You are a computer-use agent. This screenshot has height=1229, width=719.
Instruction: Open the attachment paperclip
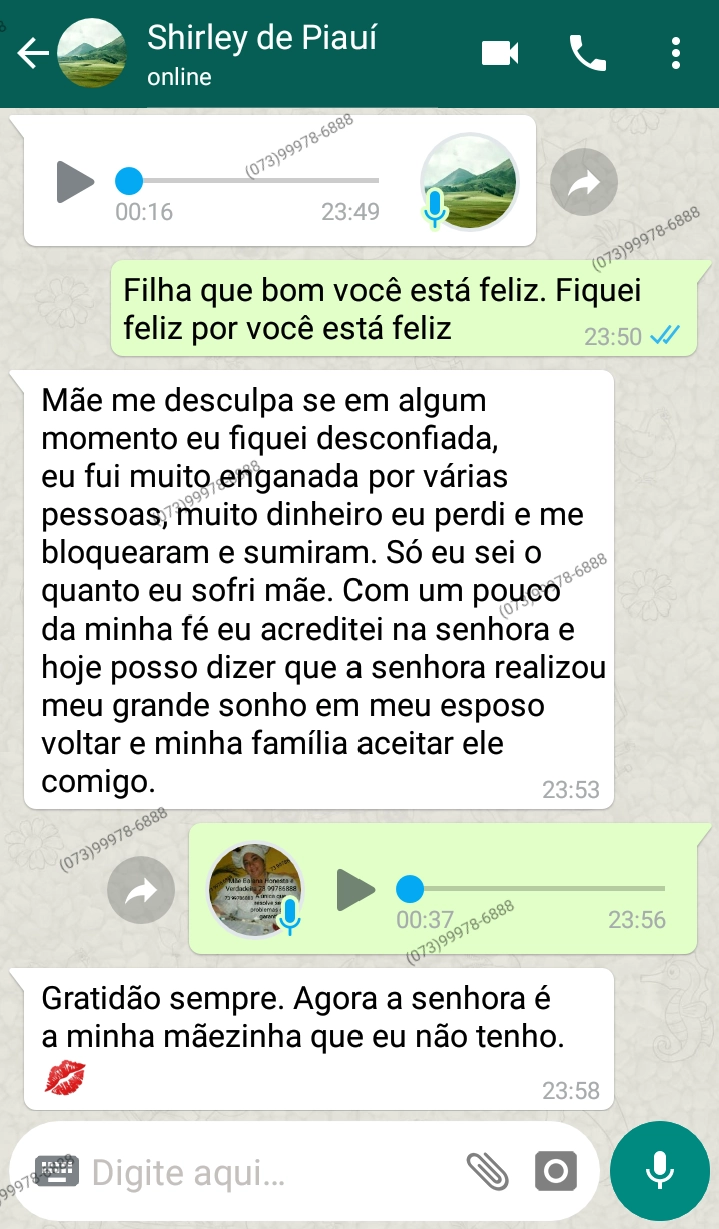[487, 1171]
